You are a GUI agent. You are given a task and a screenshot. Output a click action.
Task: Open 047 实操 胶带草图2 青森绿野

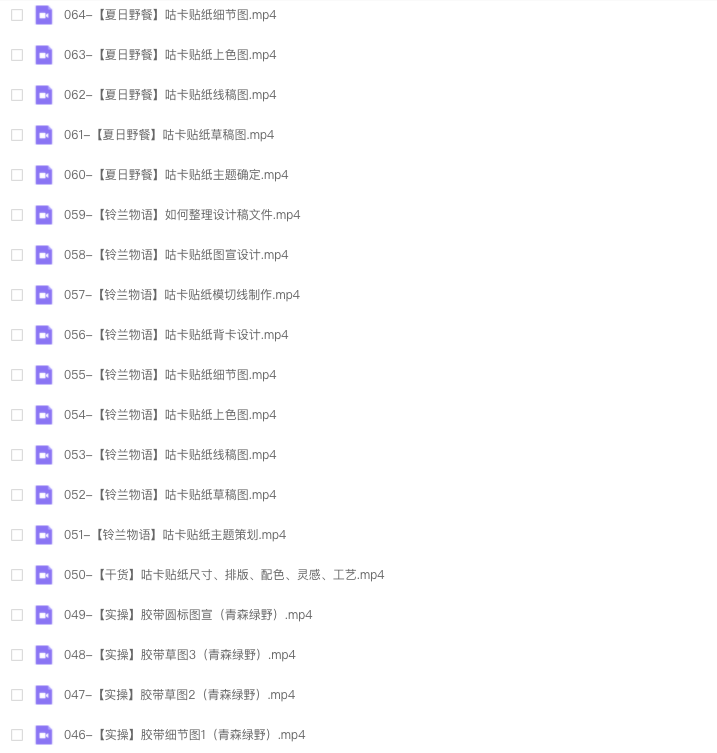[x=179, y=695]
